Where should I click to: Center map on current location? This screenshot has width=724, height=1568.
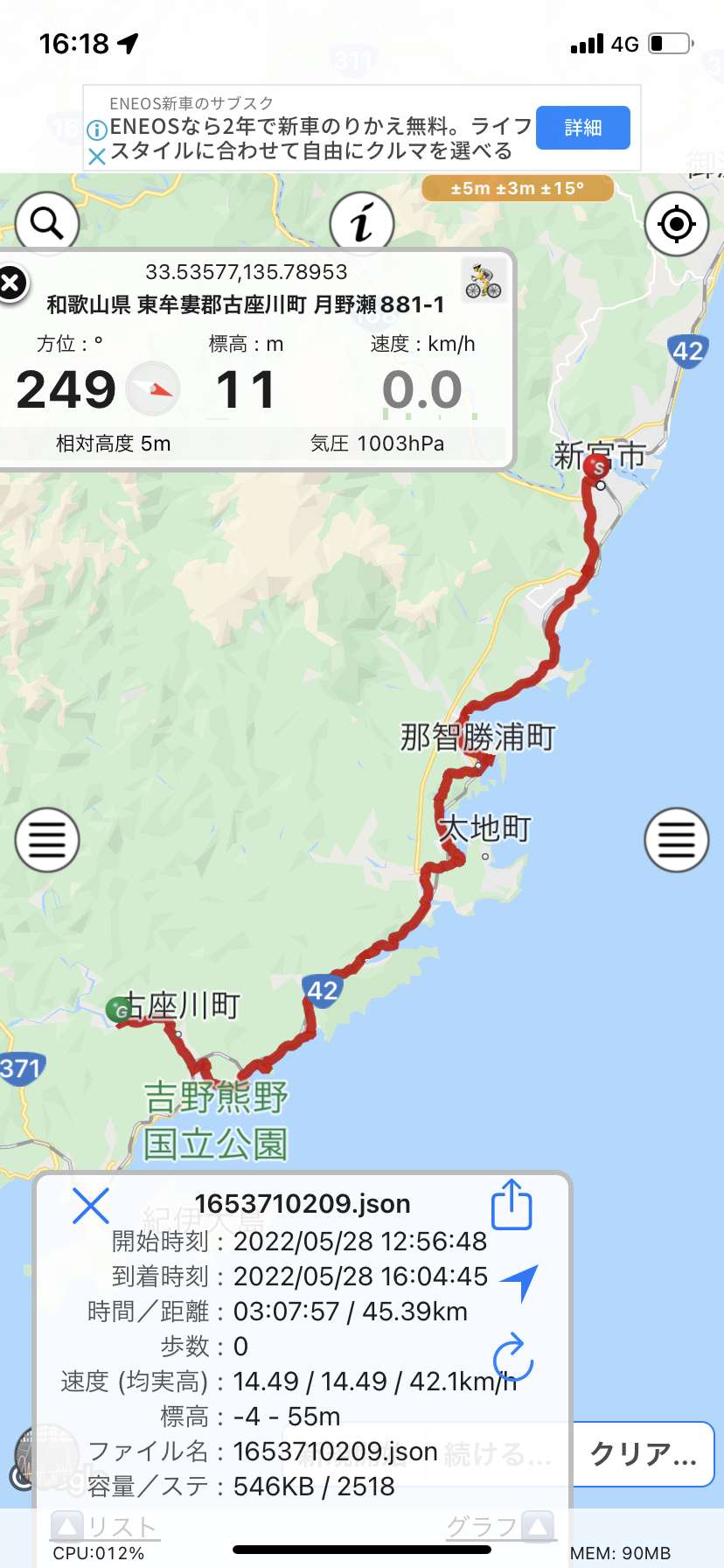coord(676,224)
